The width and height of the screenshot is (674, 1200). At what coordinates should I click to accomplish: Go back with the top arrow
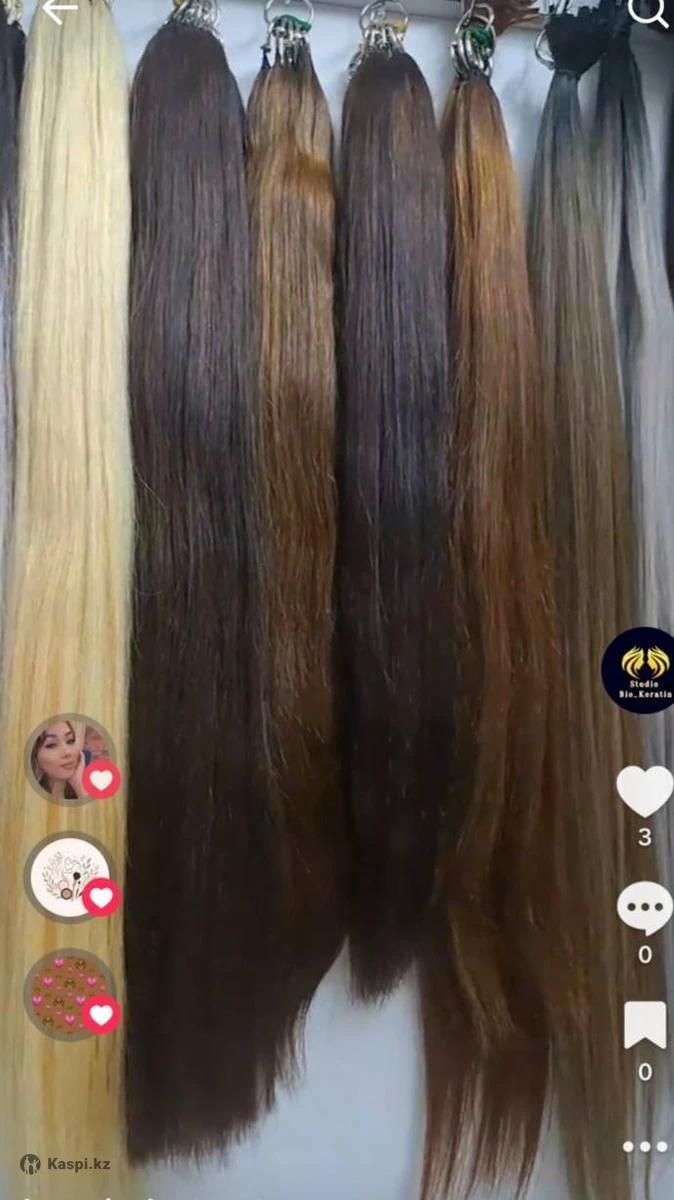tap(58, 12)
